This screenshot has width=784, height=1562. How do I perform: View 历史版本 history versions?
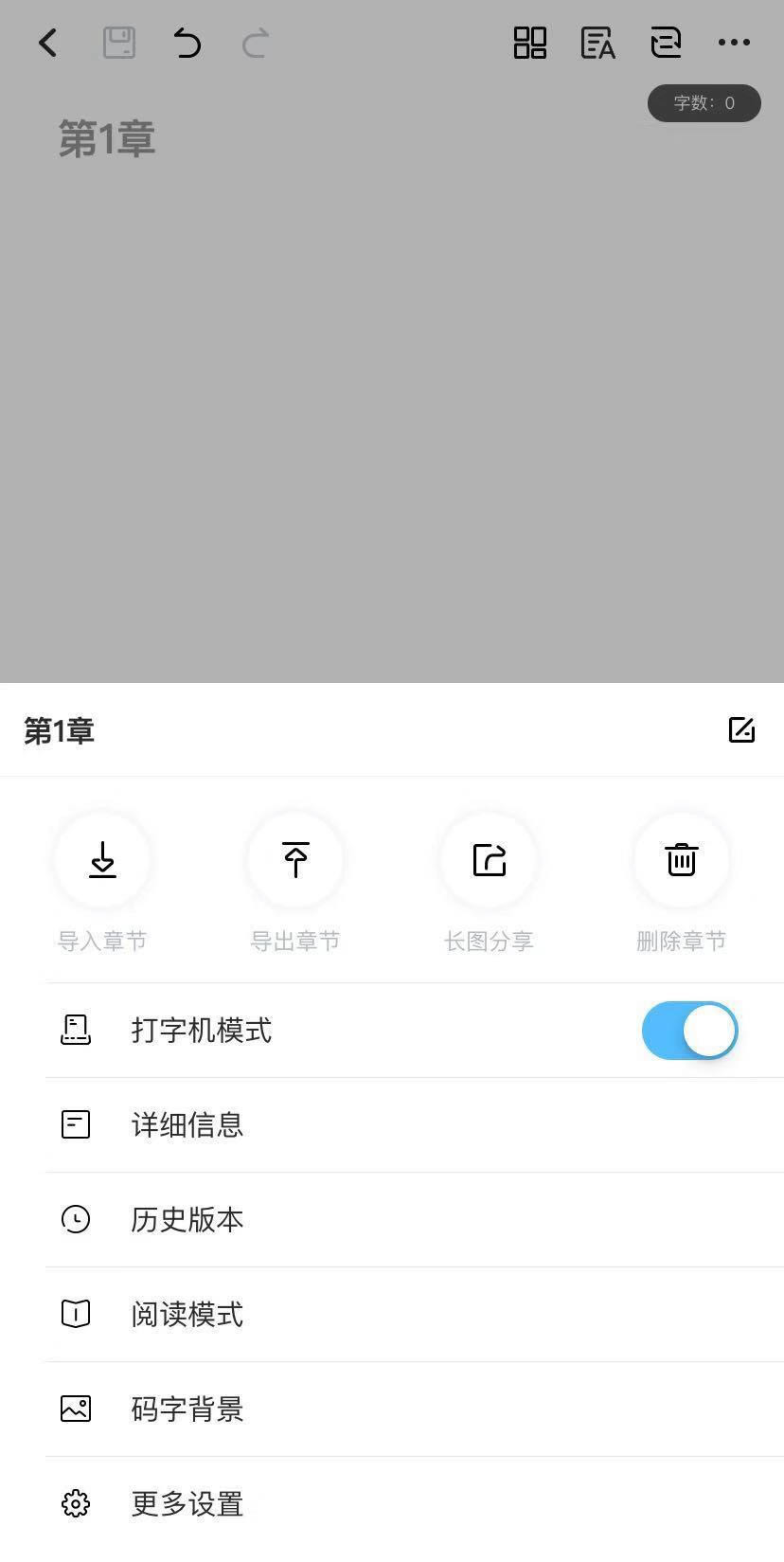[x=187, y=1220]
